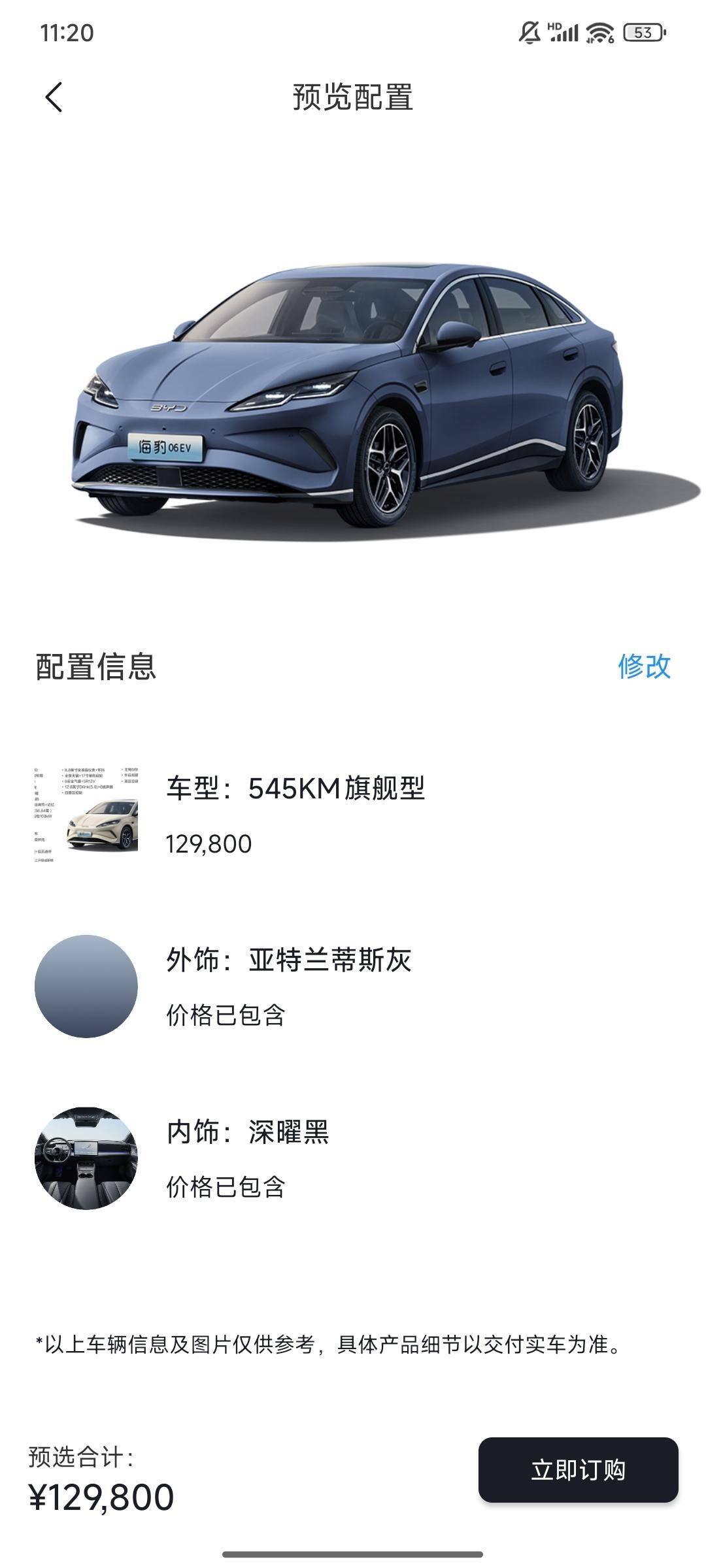Go back using the top-left arrow
Image resolution: width=706 pixels, height=1568 pixels.
click(x=54, y=97)
